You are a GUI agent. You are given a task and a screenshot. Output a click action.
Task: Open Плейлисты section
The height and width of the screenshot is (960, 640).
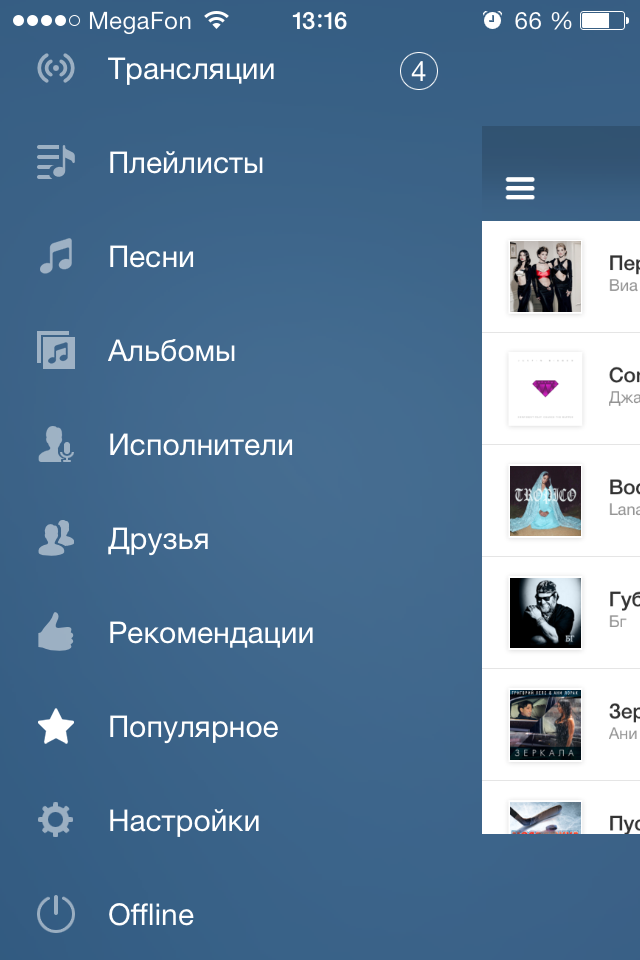point(185,163)
